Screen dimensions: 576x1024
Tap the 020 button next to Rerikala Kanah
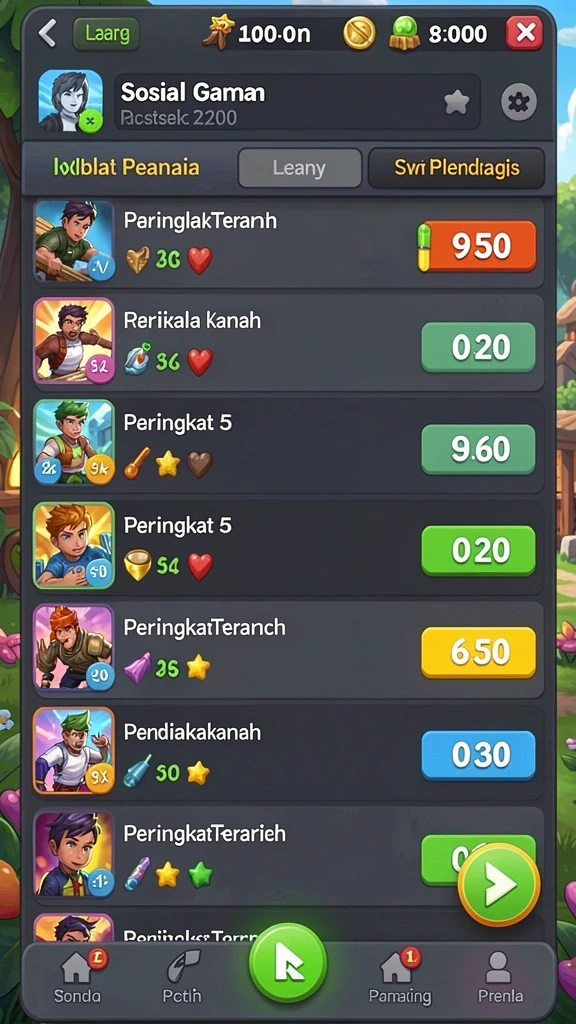(479, 347)
